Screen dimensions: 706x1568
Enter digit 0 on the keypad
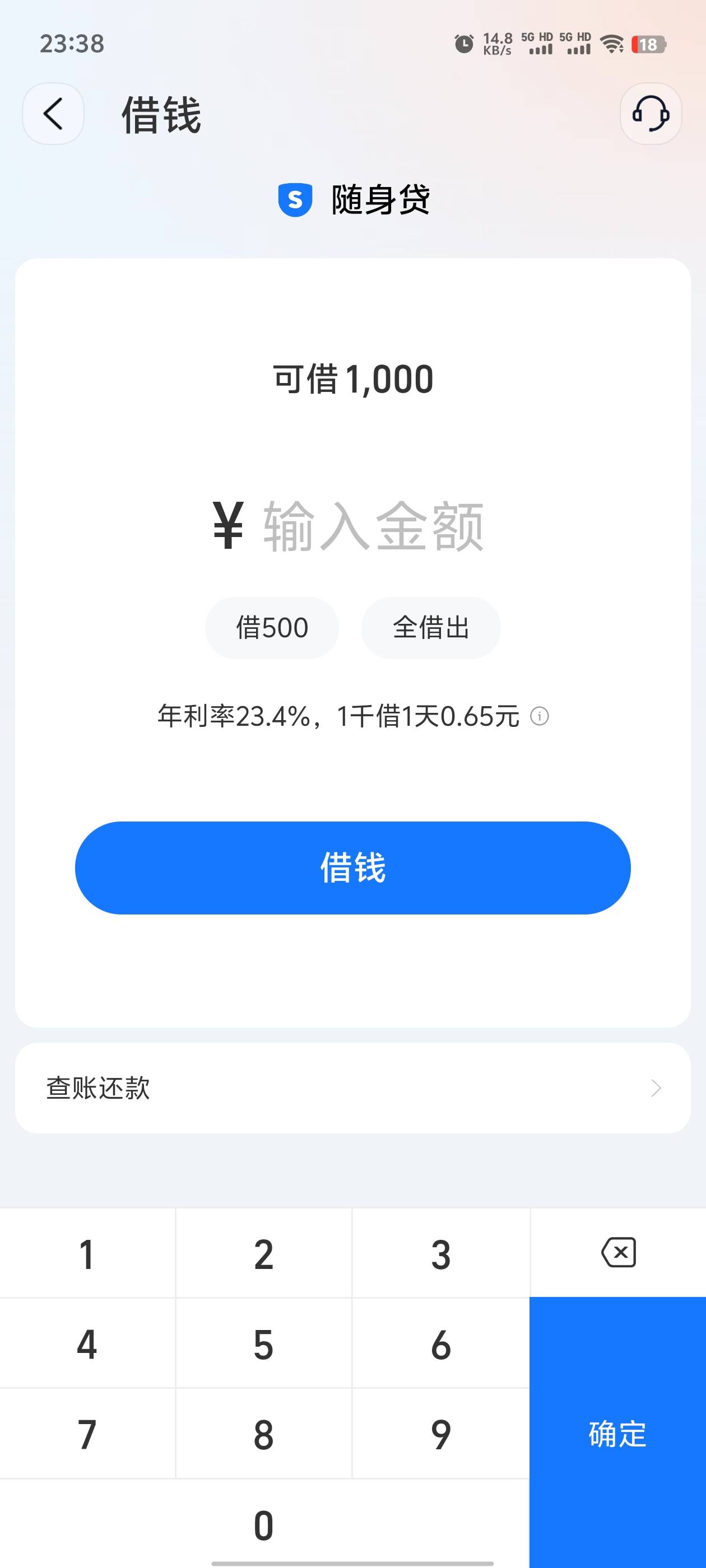[x=264, y=1524]
